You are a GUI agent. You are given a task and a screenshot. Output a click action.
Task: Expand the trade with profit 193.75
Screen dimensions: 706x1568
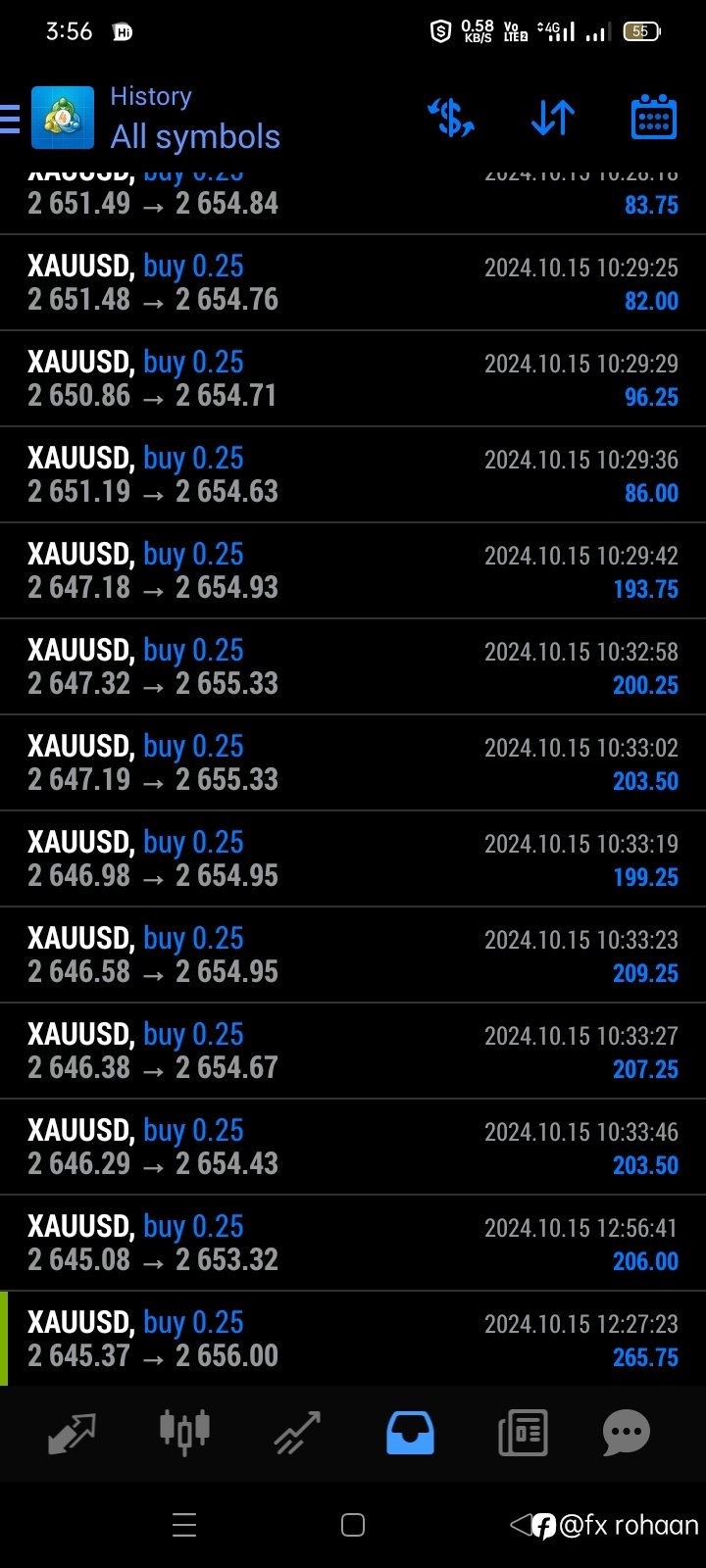pos(353,570)
